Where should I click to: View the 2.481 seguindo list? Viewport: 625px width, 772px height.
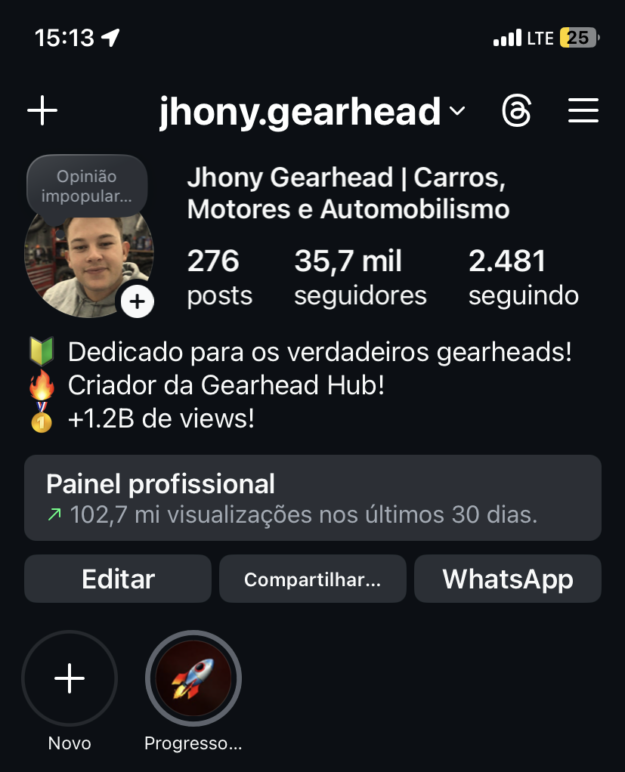click(x=523, y=278)
